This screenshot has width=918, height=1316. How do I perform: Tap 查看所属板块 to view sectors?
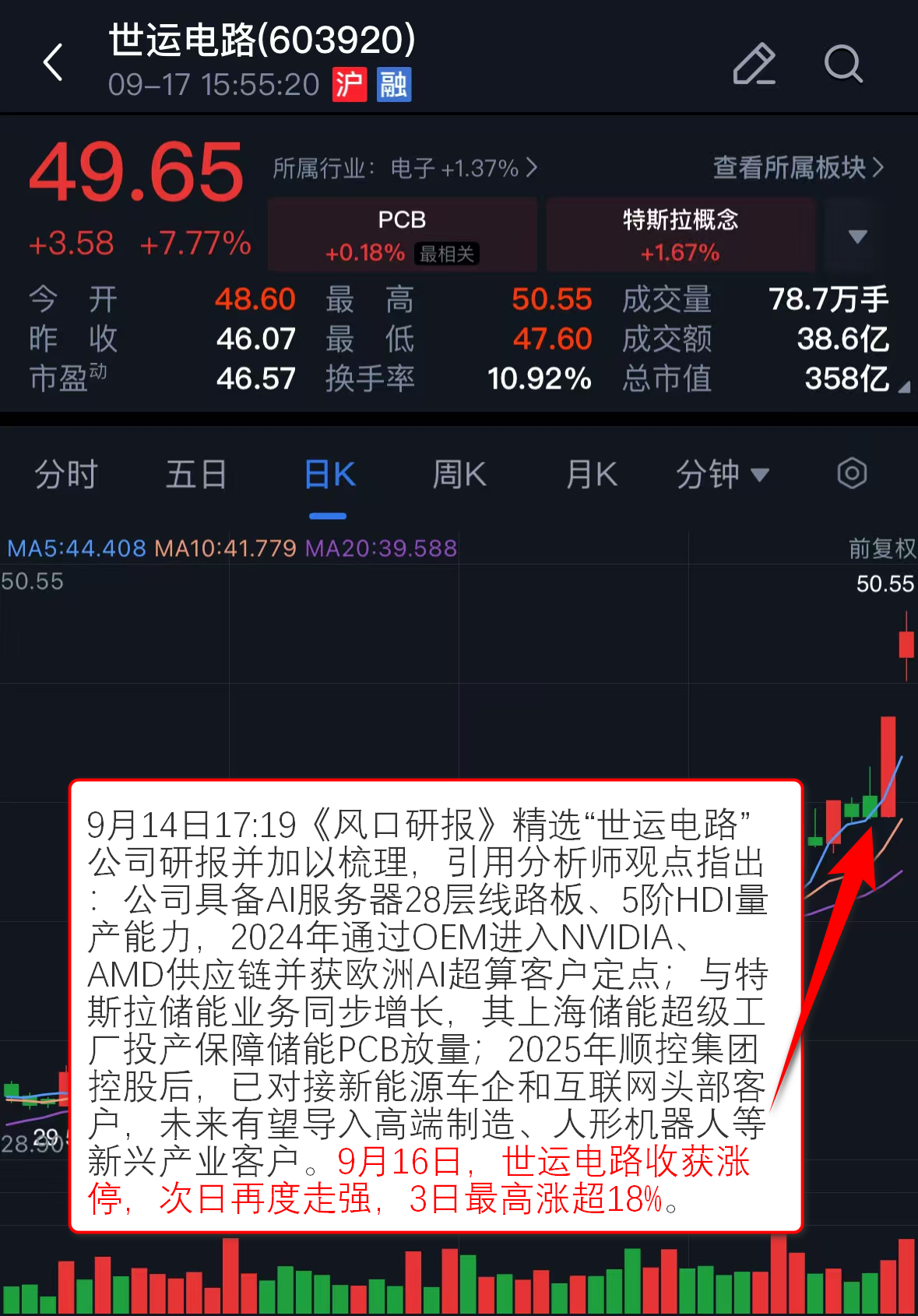pyautogui.click(x=798, y=167)
